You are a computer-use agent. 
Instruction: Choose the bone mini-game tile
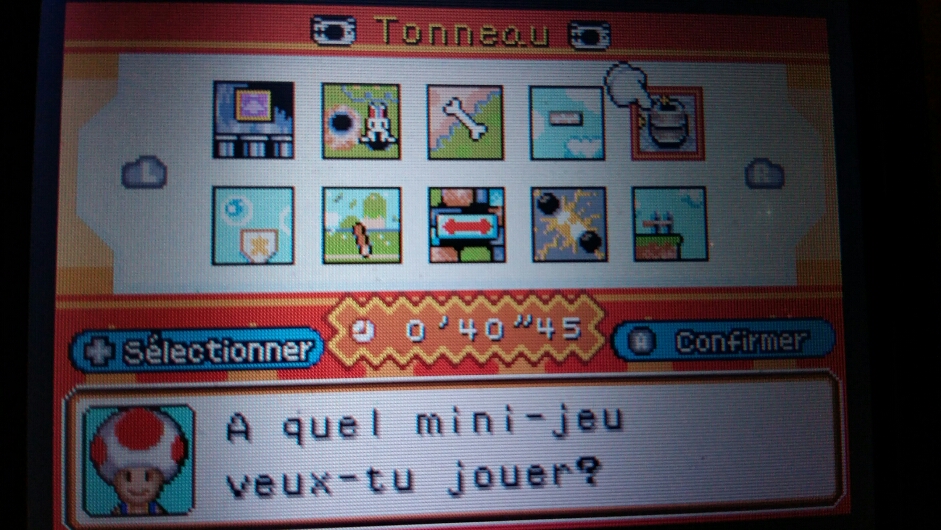click(465, 121)
